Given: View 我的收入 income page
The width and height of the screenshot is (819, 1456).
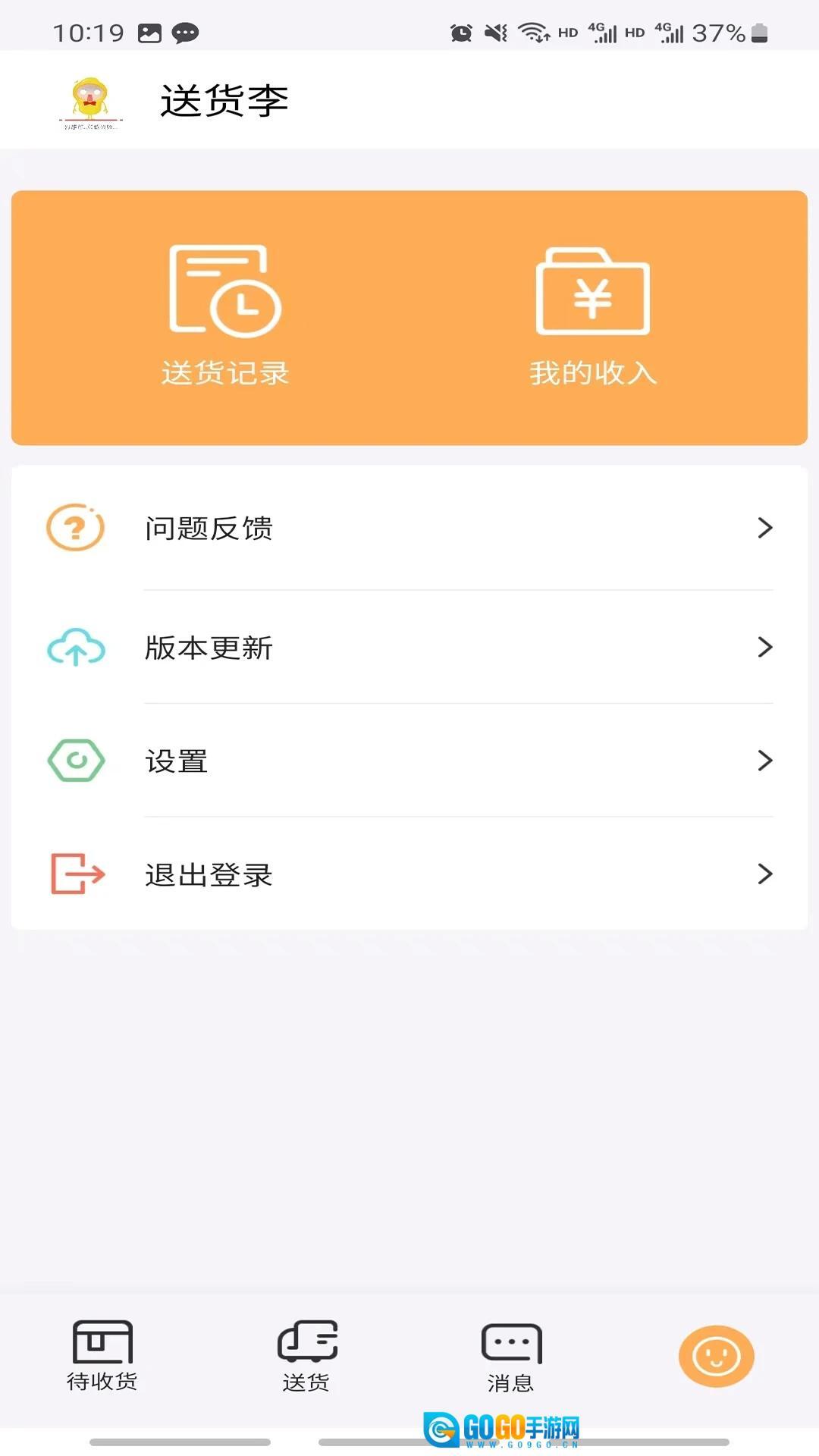Looking at the screenshot, I should click(593, 315).
